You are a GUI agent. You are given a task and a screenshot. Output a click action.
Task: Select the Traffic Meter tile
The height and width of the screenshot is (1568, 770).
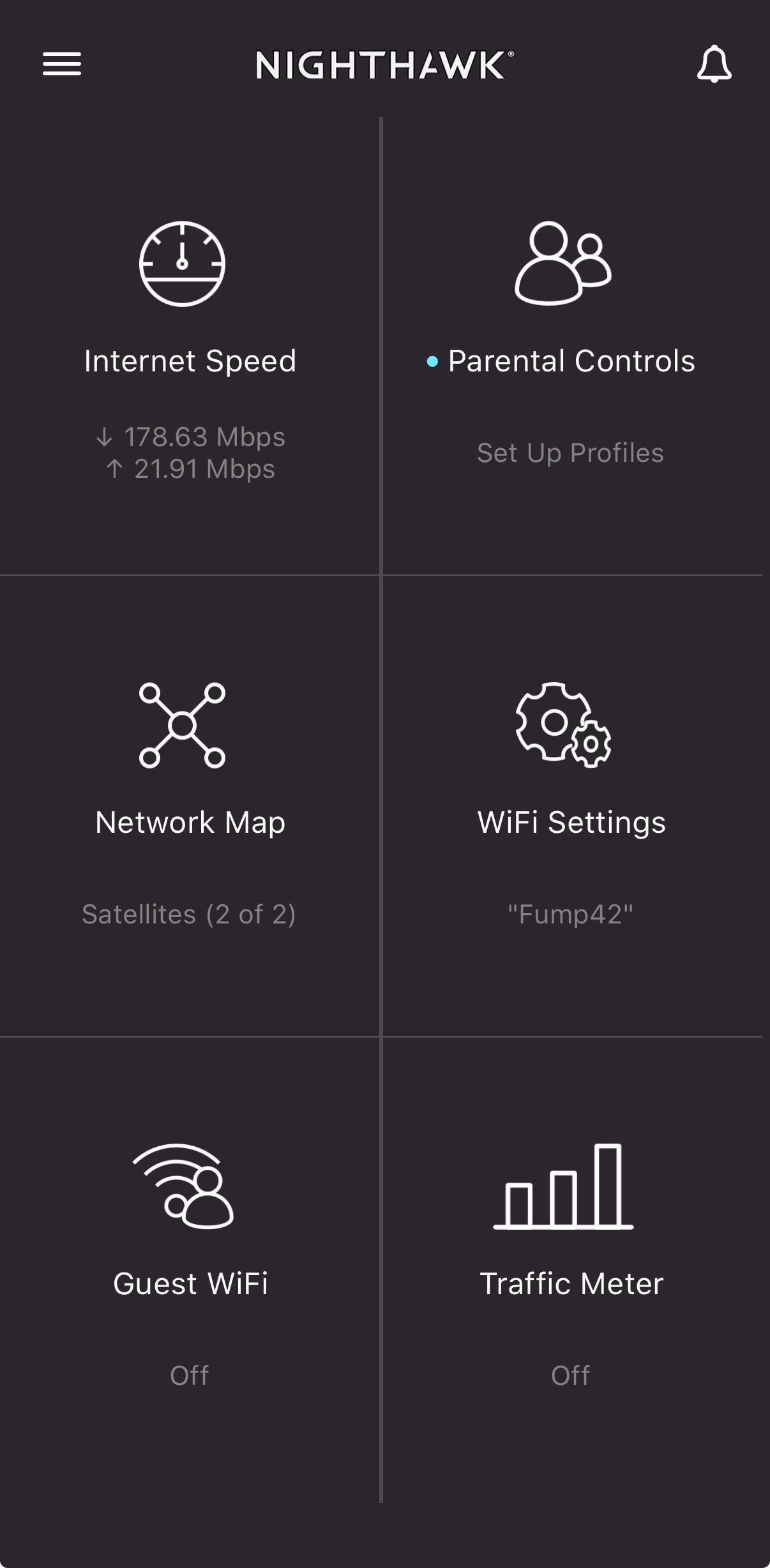tap(571, 1267)
